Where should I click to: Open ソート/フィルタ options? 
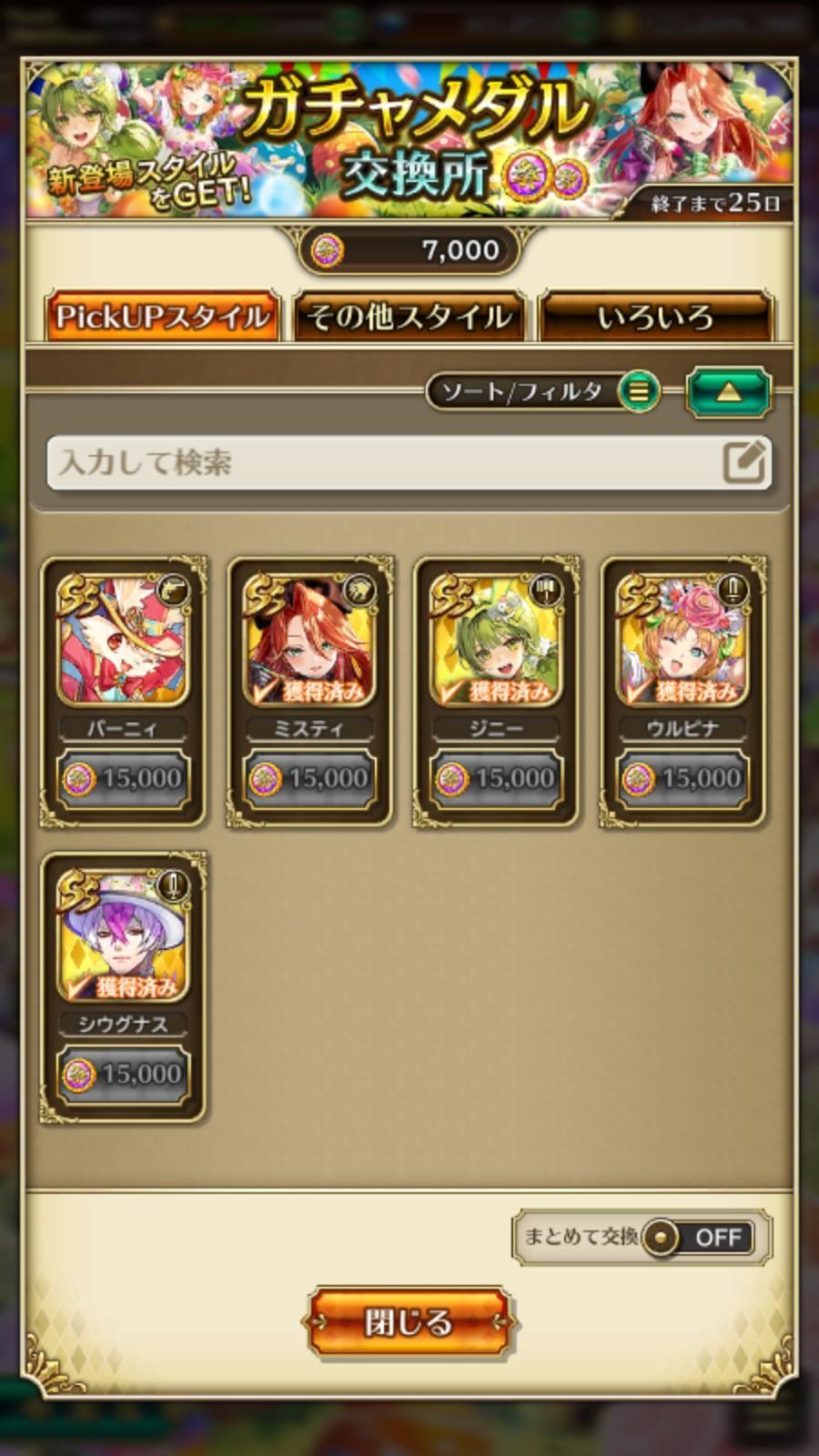point(544,392)
